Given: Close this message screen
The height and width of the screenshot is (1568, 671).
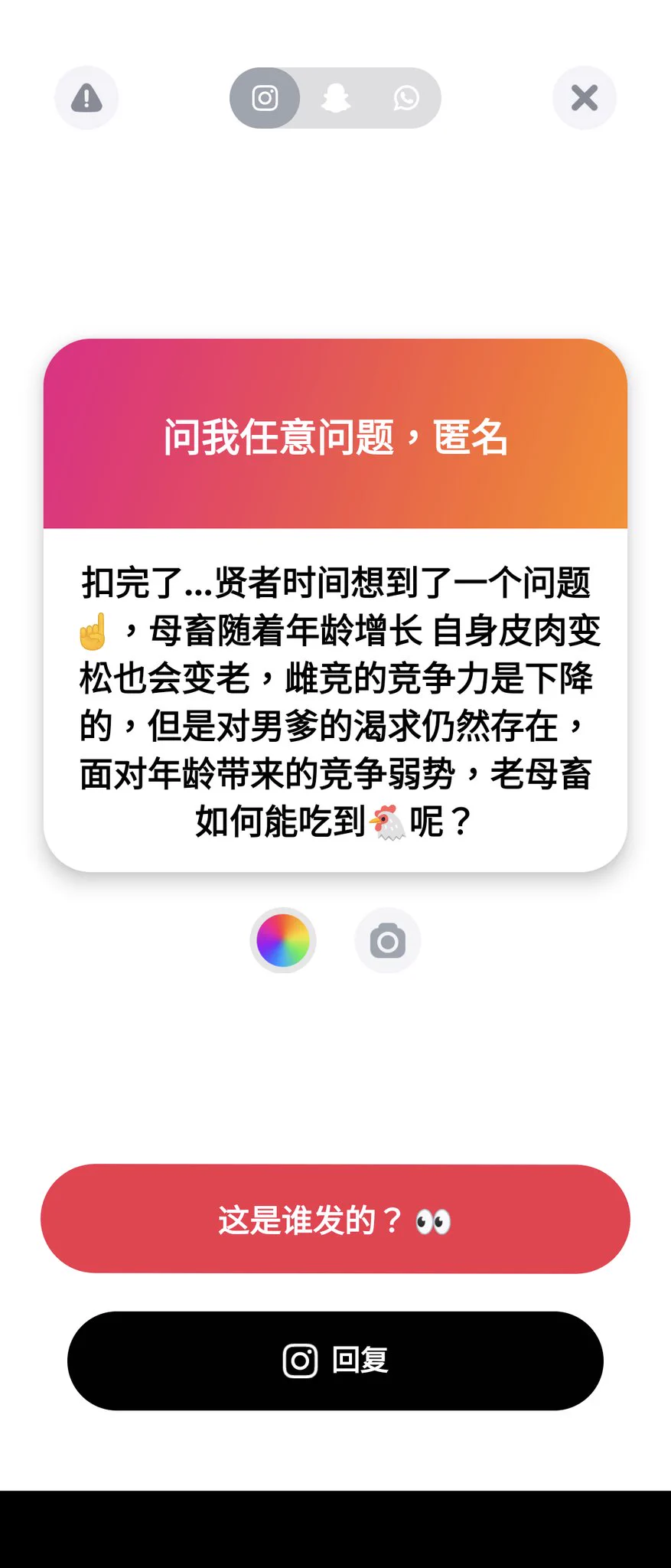Looking at the screenshot, I should click(x=585, y=98).
